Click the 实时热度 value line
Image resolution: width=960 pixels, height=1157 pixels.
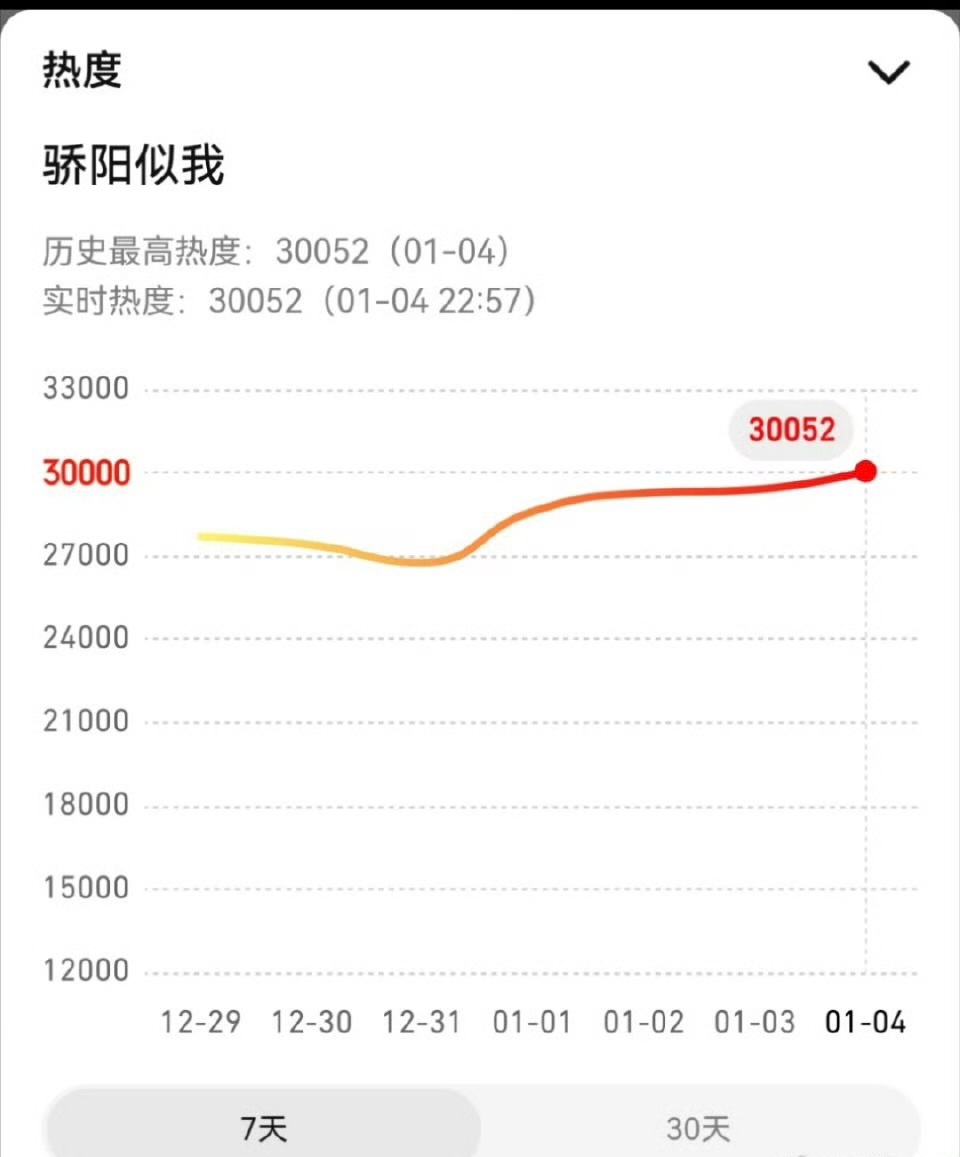click(290, 301)
